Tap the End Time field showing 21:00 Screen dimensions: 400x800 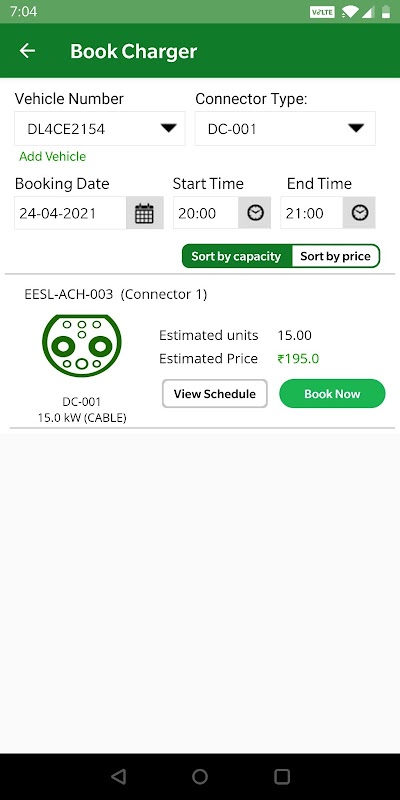tap(312, 213)
